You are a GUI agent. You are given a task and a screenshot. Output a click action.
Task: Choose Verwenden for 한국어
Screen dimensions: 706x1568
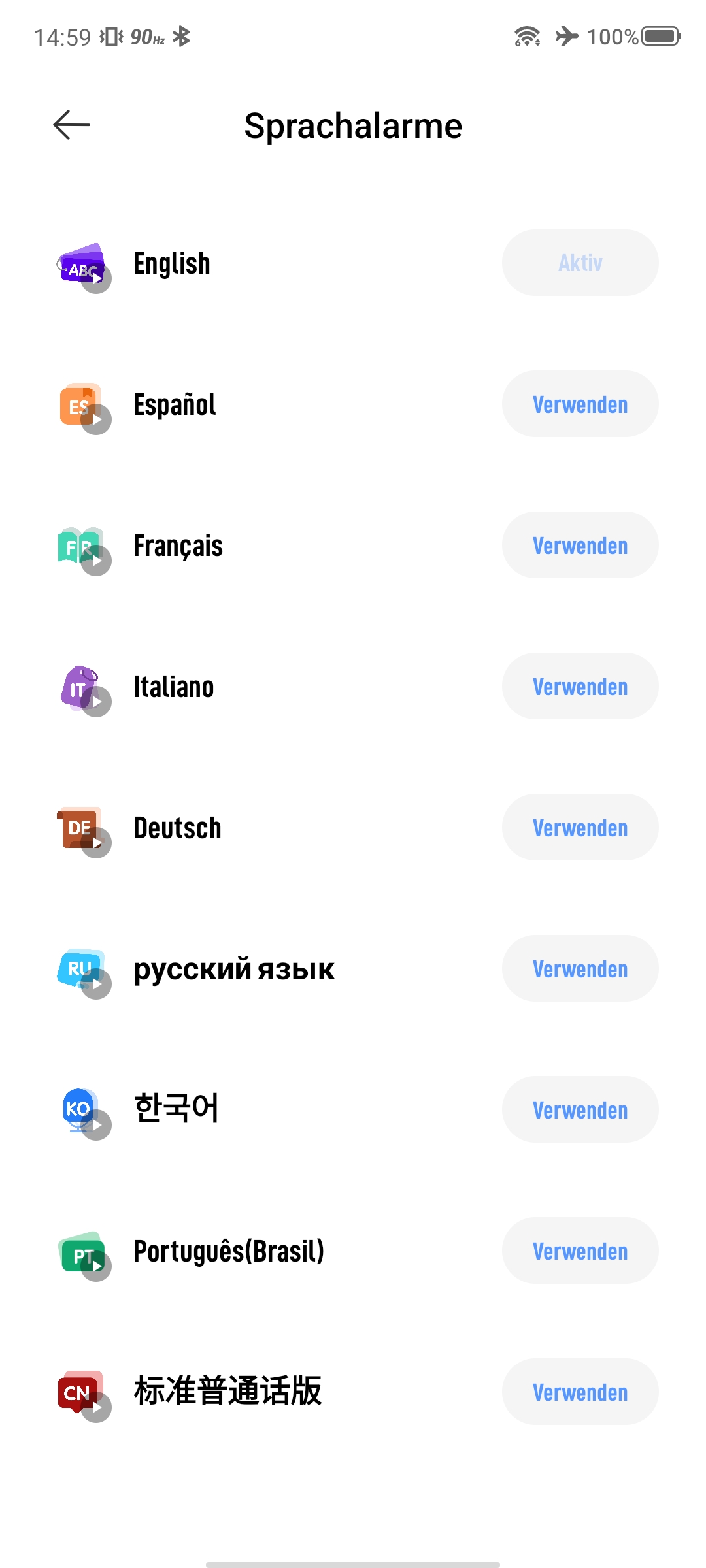pyautogui.click(x=580, y=1109)
